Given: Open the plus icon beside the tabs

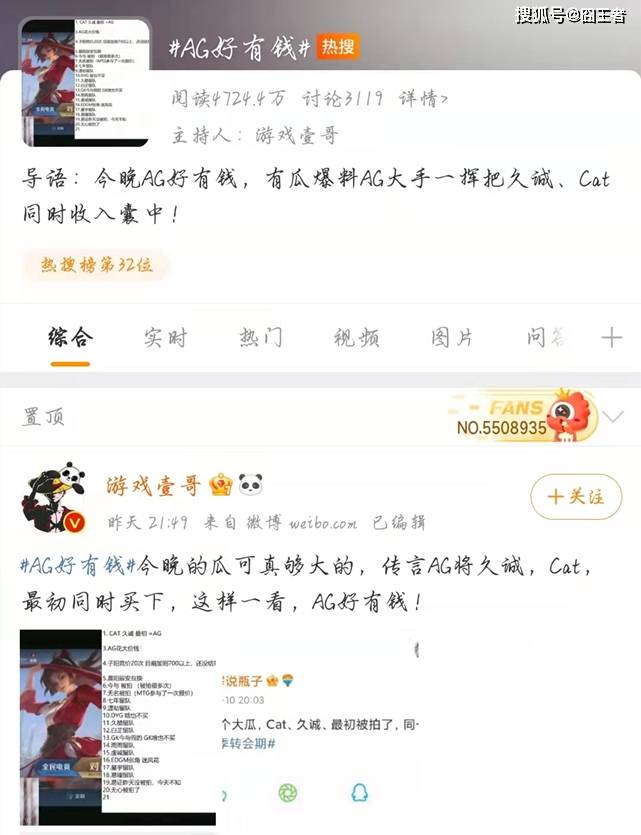Looking at the screenshot, I should (611, 338).
